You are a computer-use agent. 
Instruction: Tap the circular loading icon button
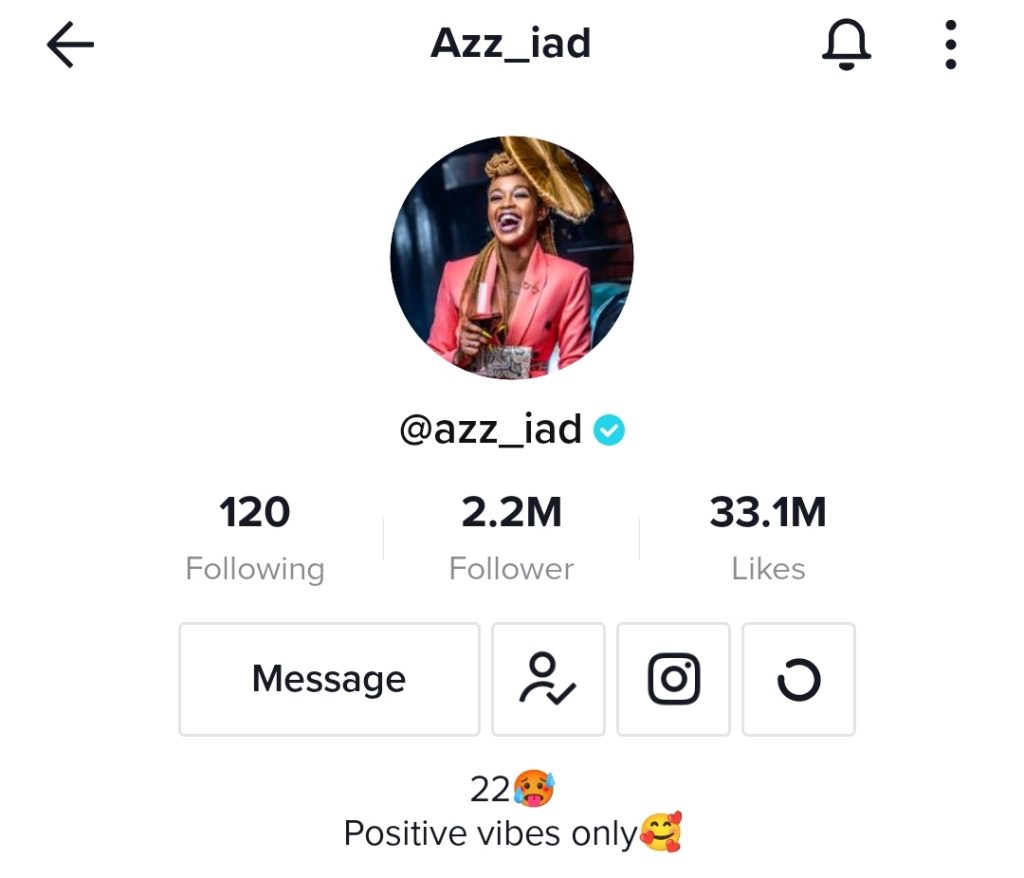pyautogui.click(x=798, y=680)
